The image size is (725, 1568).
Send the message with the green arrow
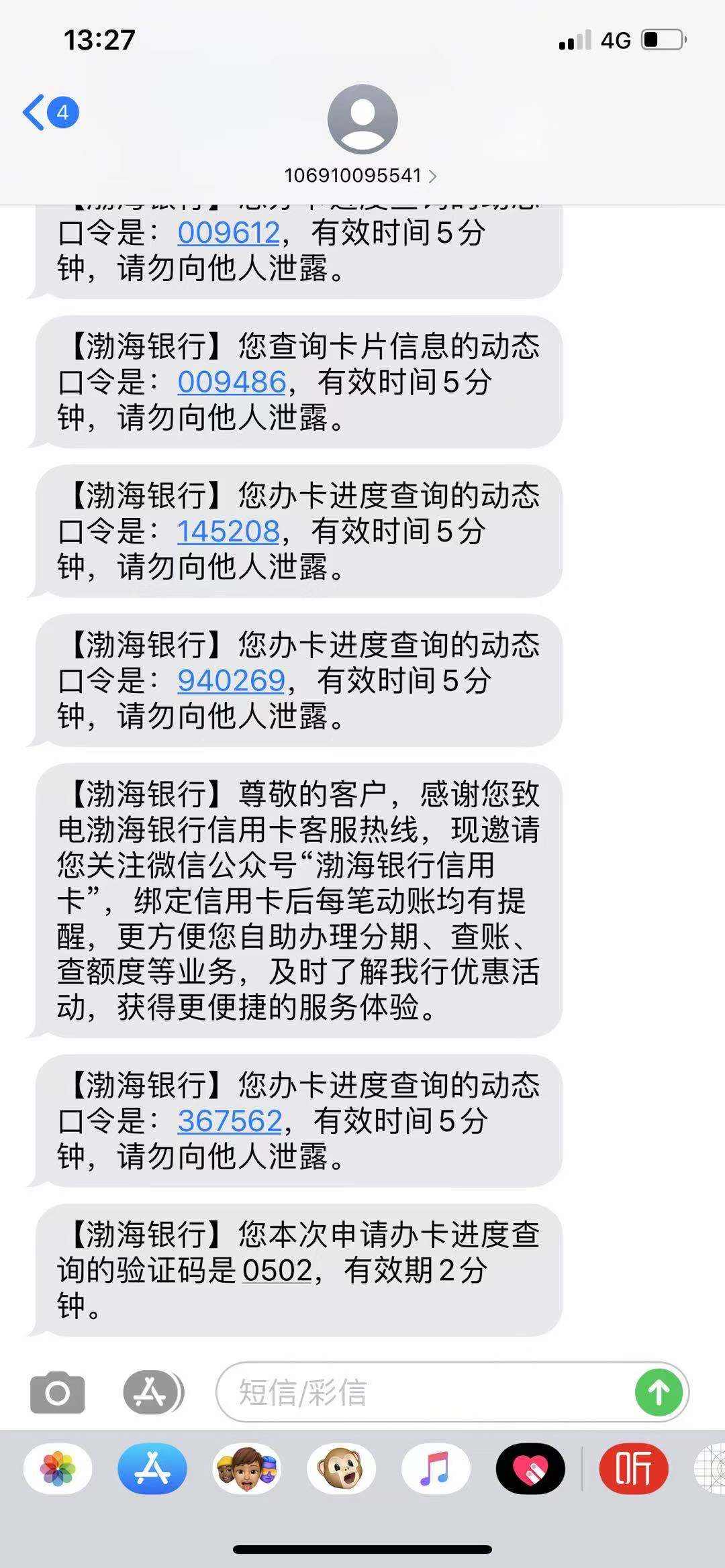coord(659,1393)
